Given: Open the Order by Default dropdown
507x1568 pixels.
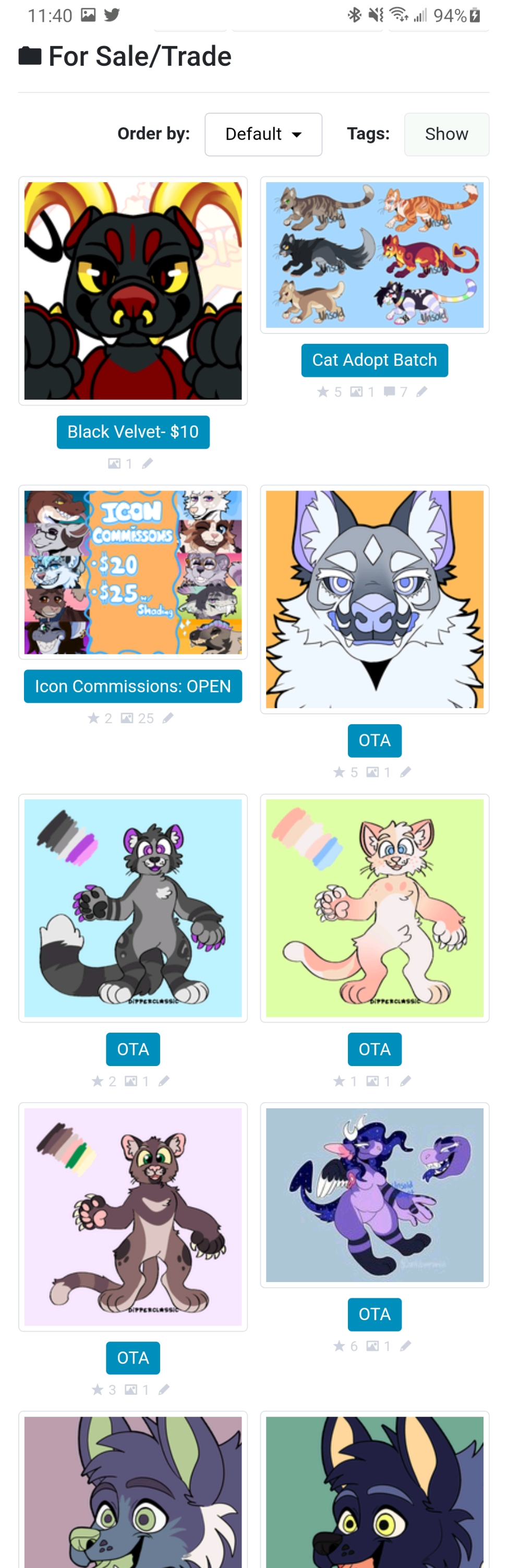Looking at the screenshot, I should click(263, 134).
